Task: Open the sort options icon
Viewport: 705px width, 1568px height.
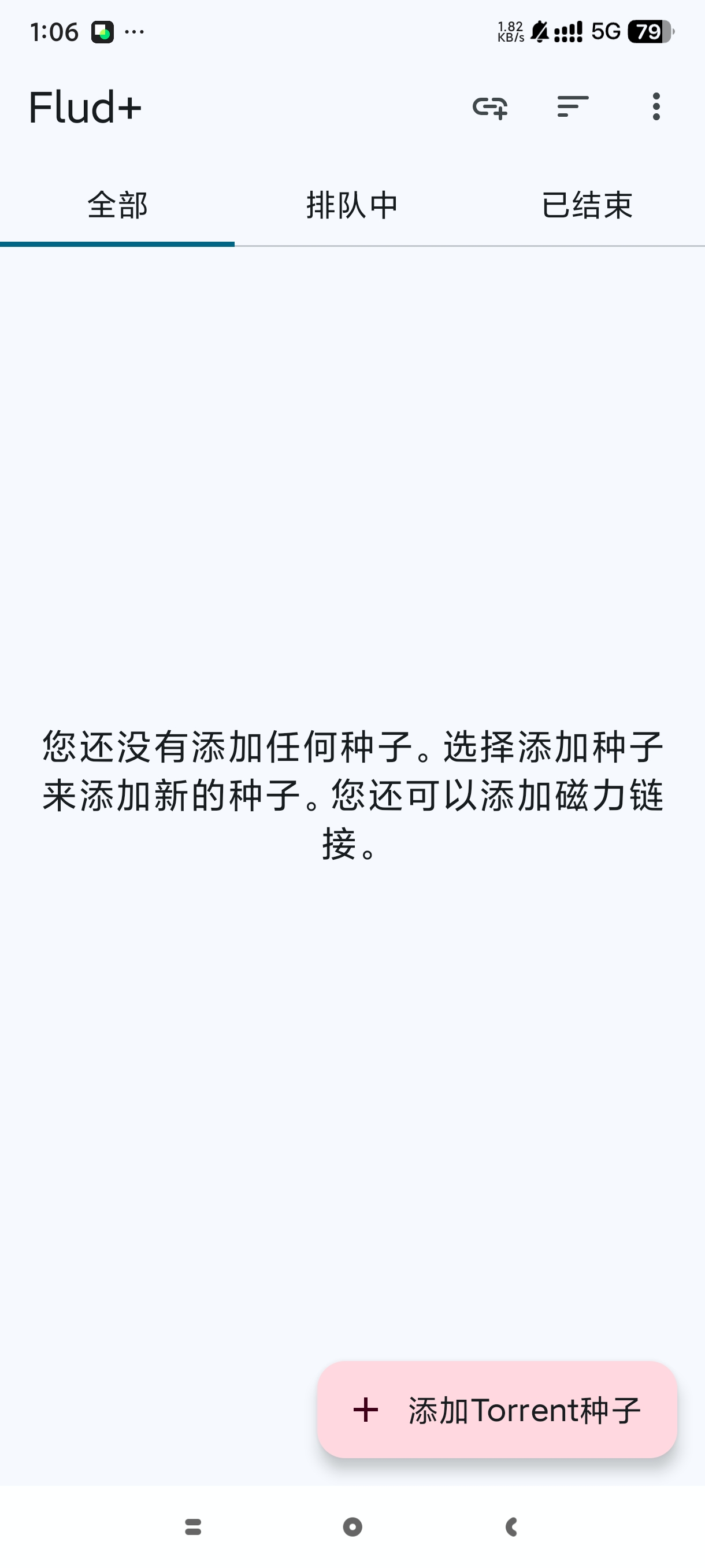Action: click(x=573, y=107)
